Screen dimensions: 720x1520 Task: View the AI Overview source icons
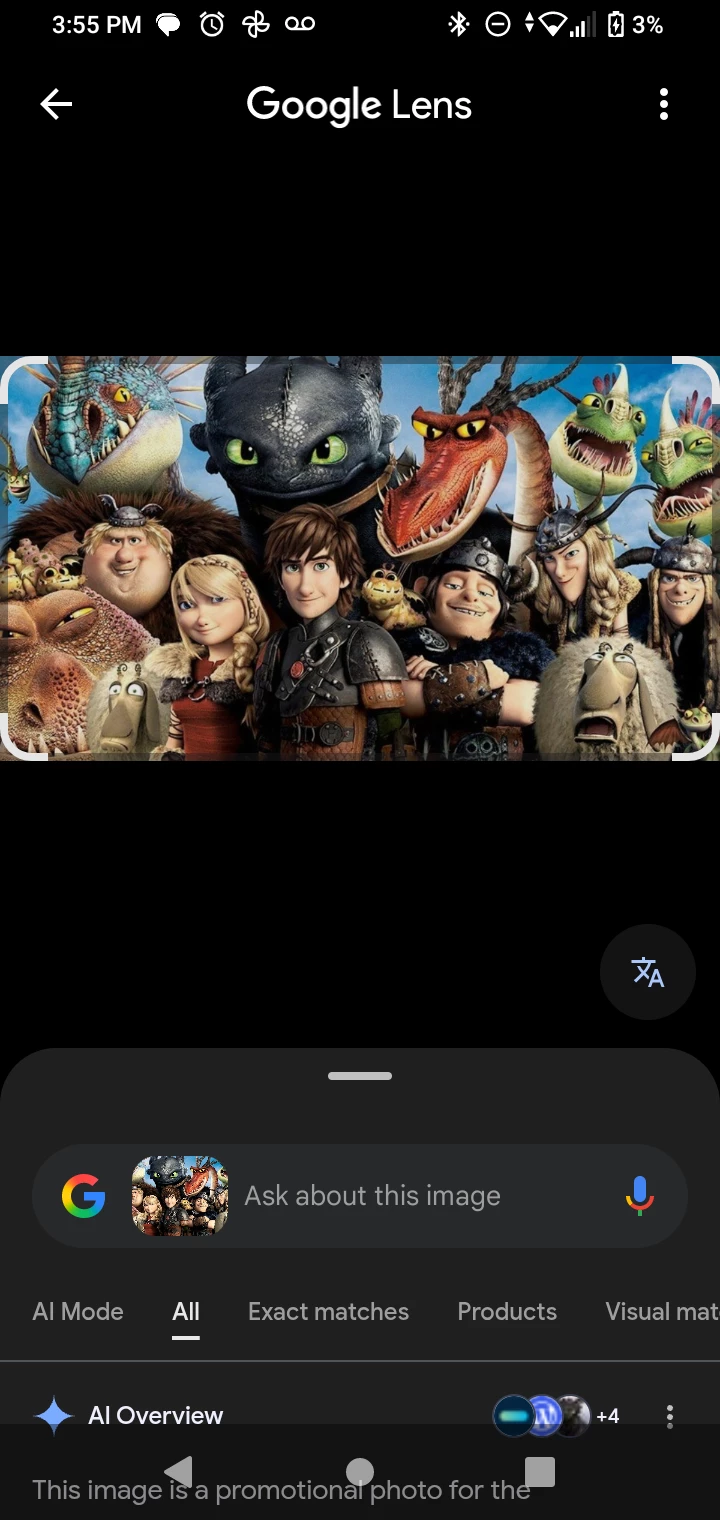555,1416
